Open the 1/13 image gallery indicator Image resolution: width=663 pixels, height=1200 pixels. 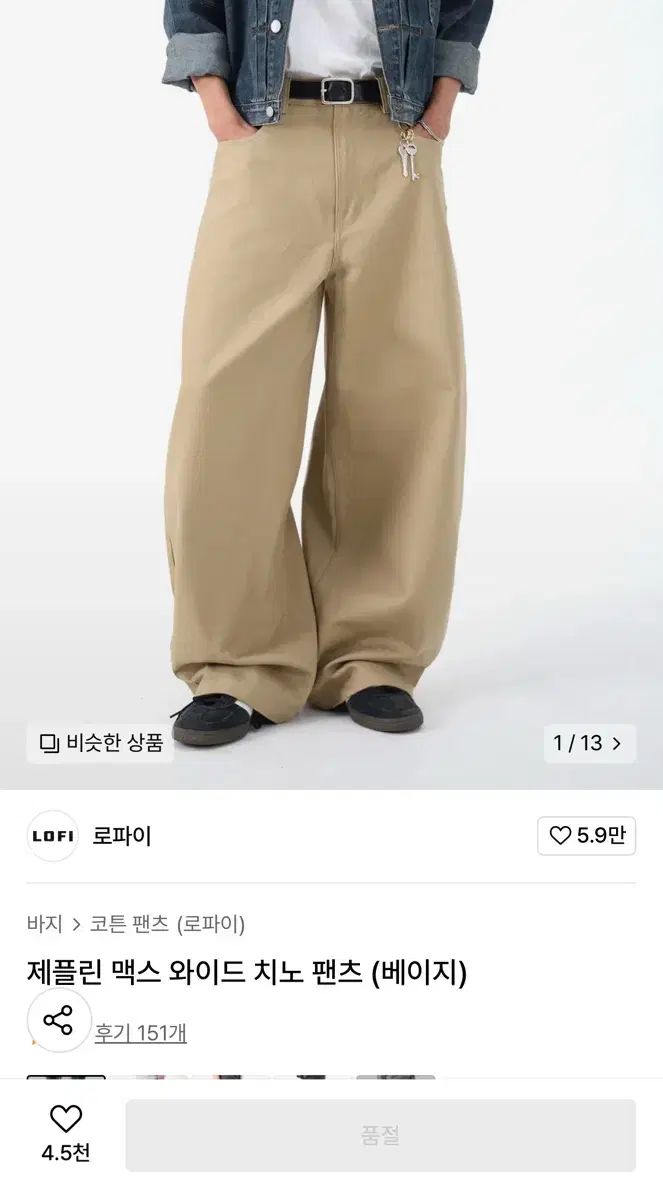pyautogui.click(x=588, y=743)
